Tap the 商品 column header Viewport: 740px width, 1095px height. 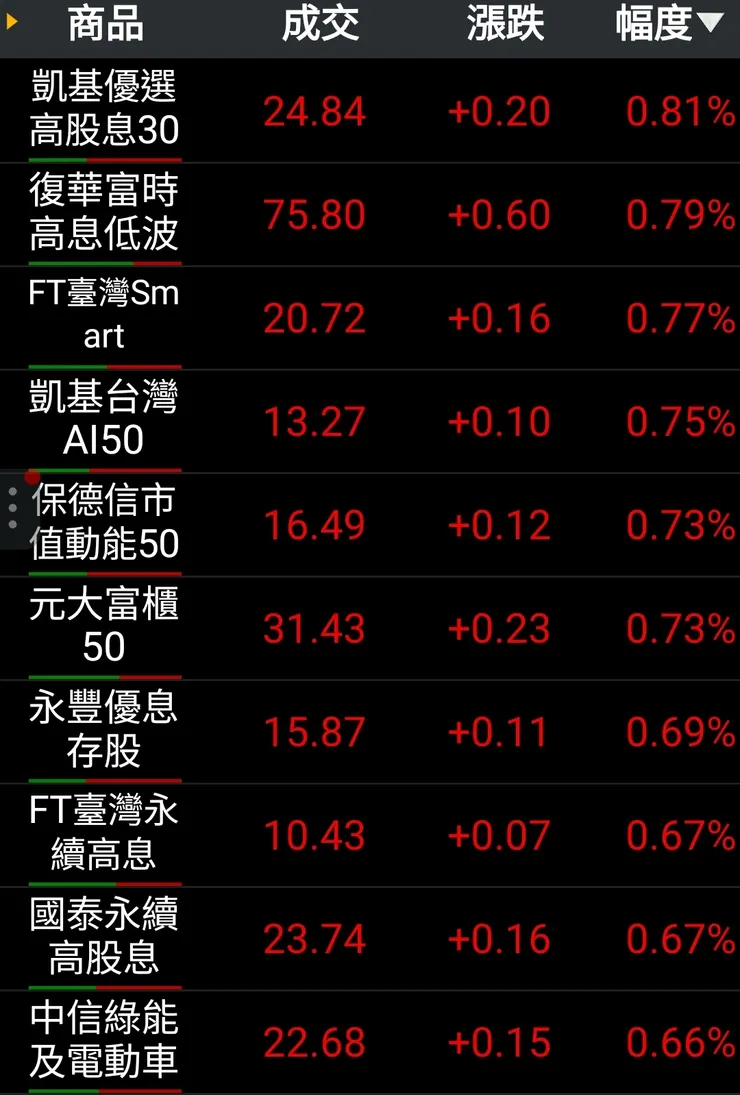(x=105, y=25)
